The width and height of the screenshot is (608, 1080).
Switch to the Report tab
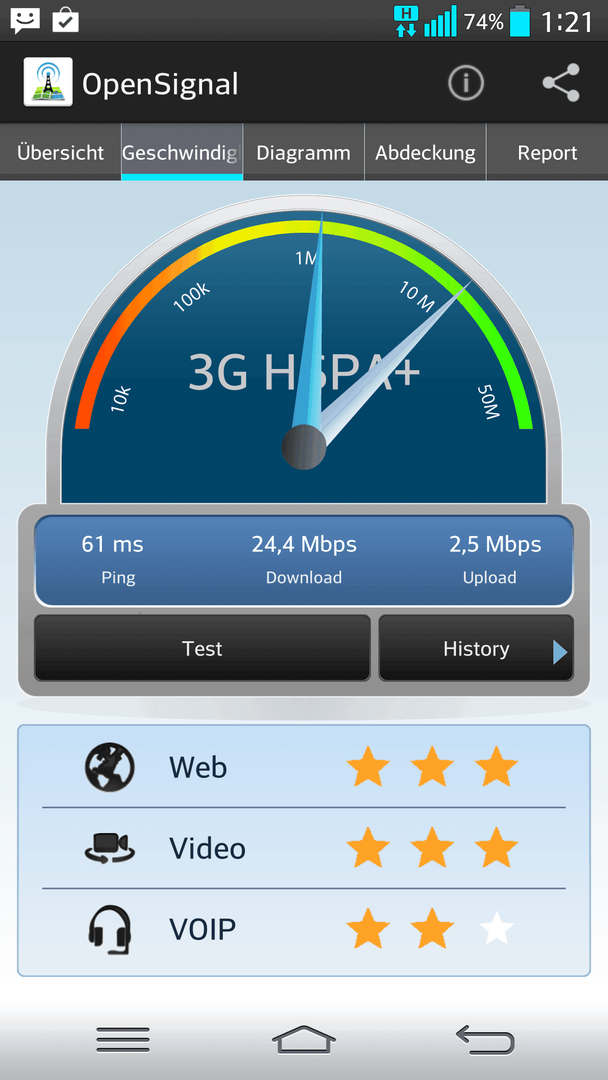[547, 152]
